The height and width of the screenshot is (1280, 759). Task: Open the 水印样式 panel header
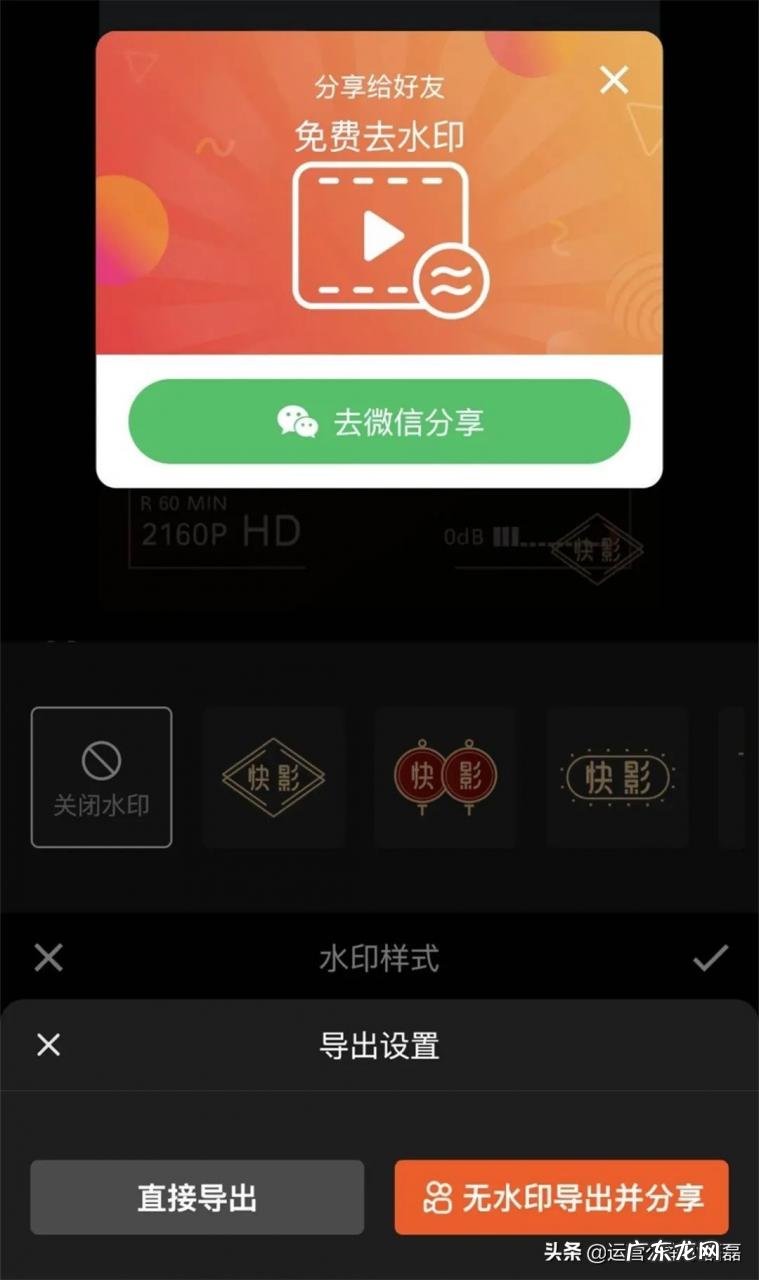pyautogui.click(x=379, y=957)
